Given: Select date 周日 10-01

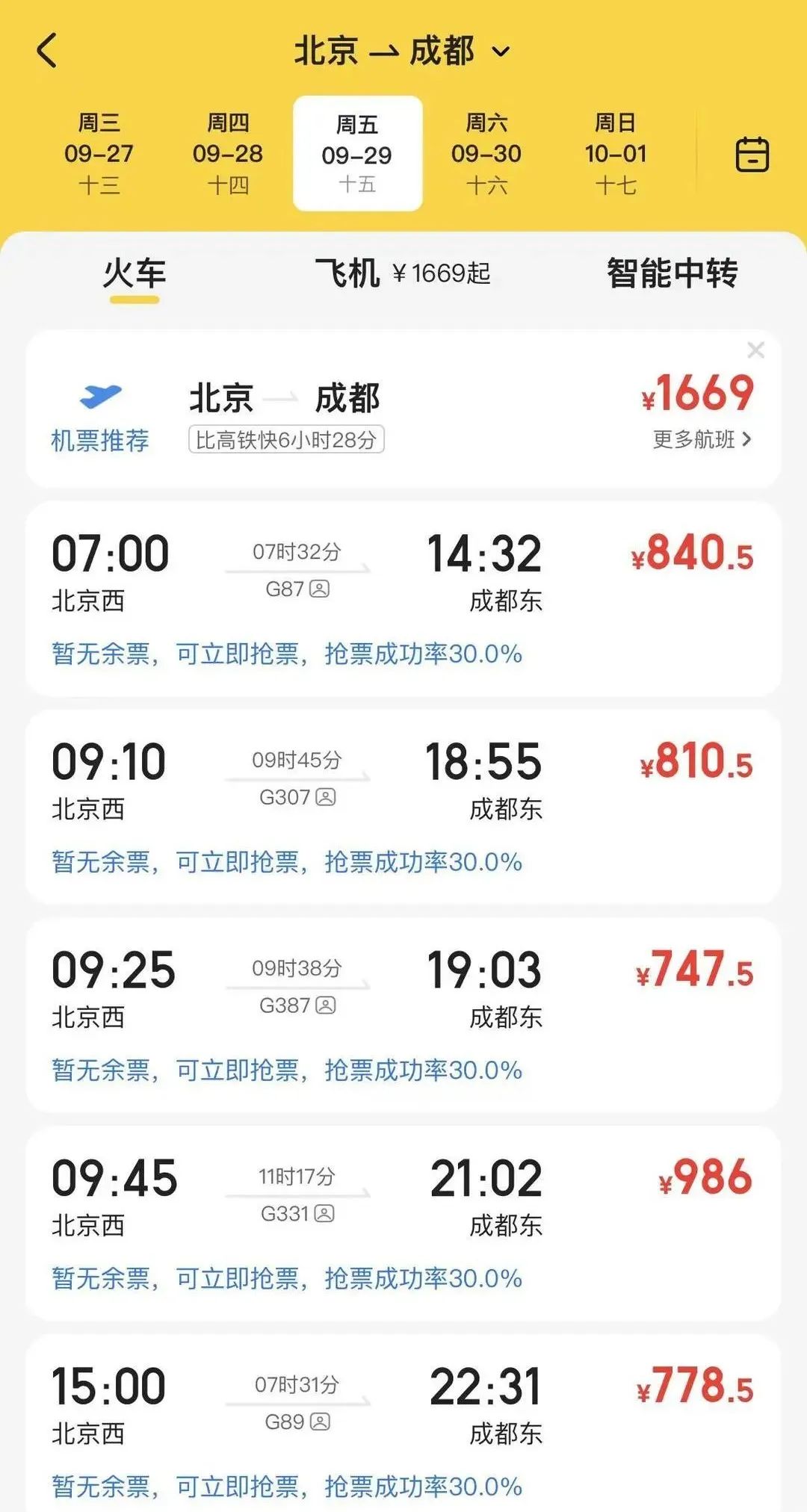Looking at the screenshot, I should [x=616, y=153].
